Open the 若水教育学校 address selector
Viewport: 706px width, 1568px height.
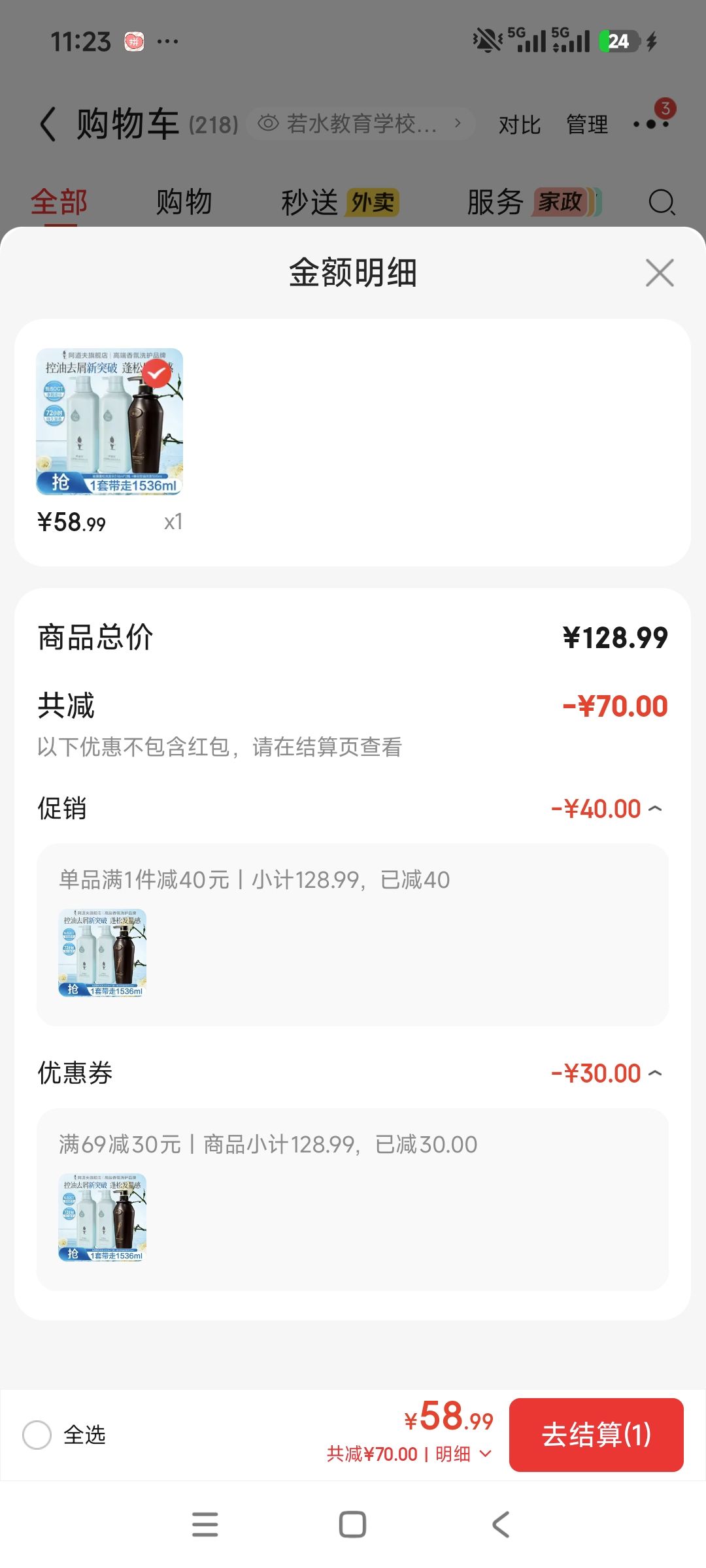(x=360, y=123)
